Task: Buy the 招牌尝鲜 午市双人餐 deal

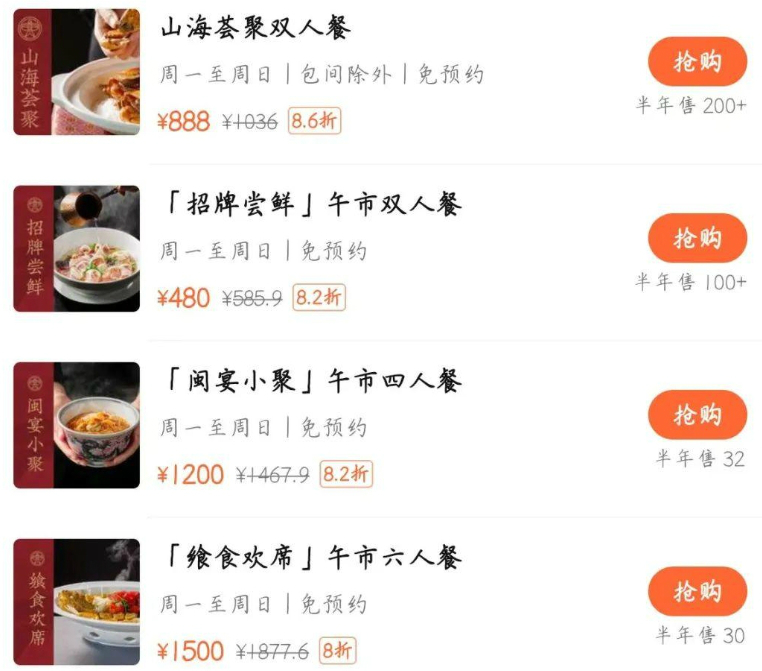Action: [697, 238]
